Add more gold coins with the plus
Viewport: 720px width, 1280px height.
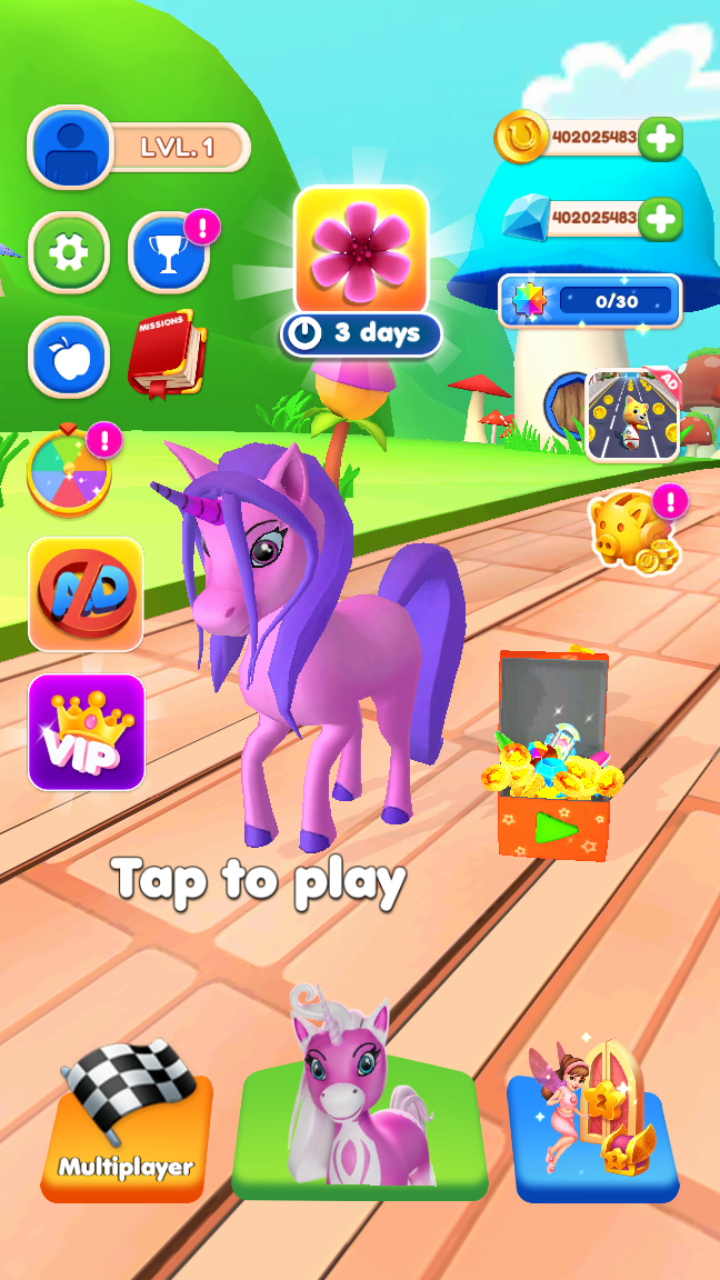click(x=660, y=139)
